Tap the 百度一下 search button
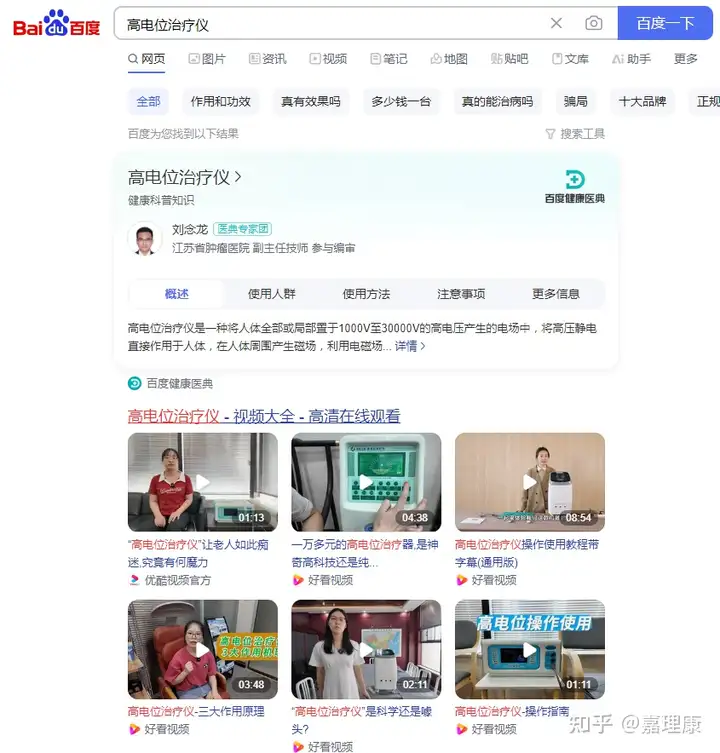 pos(665,23)
